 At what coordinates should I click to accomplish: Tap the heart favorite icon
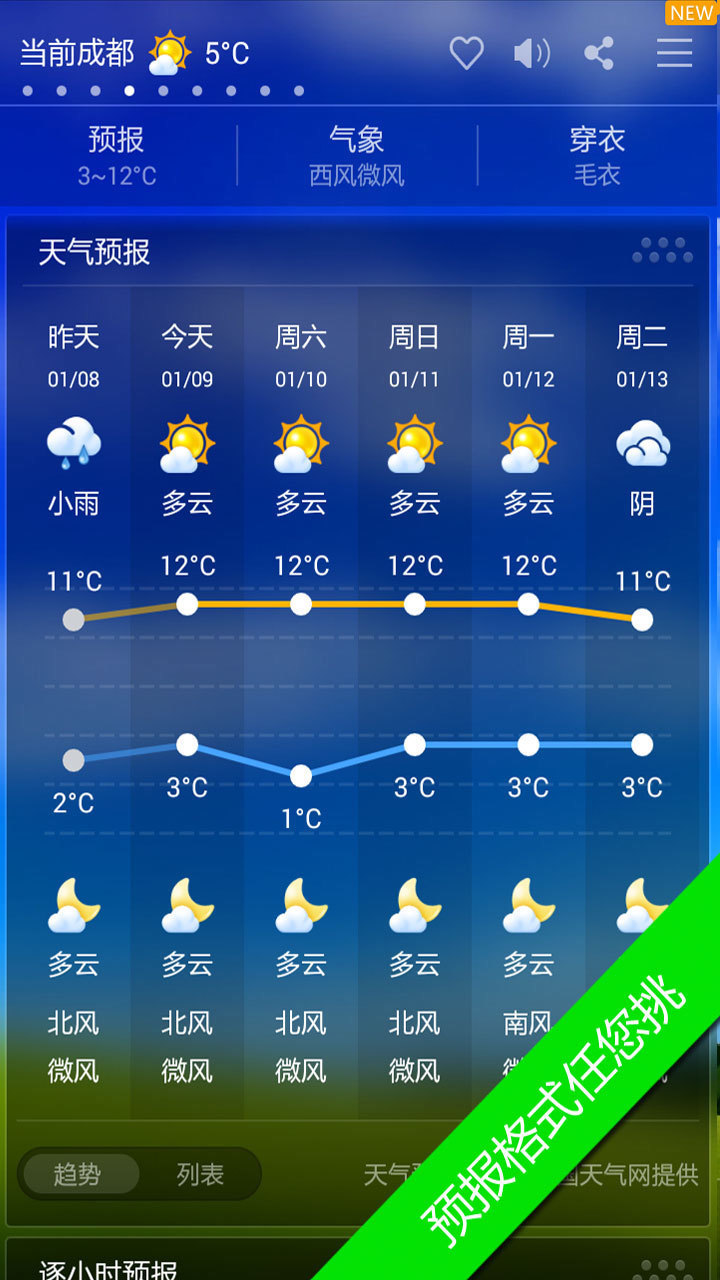tap(467, 53)
